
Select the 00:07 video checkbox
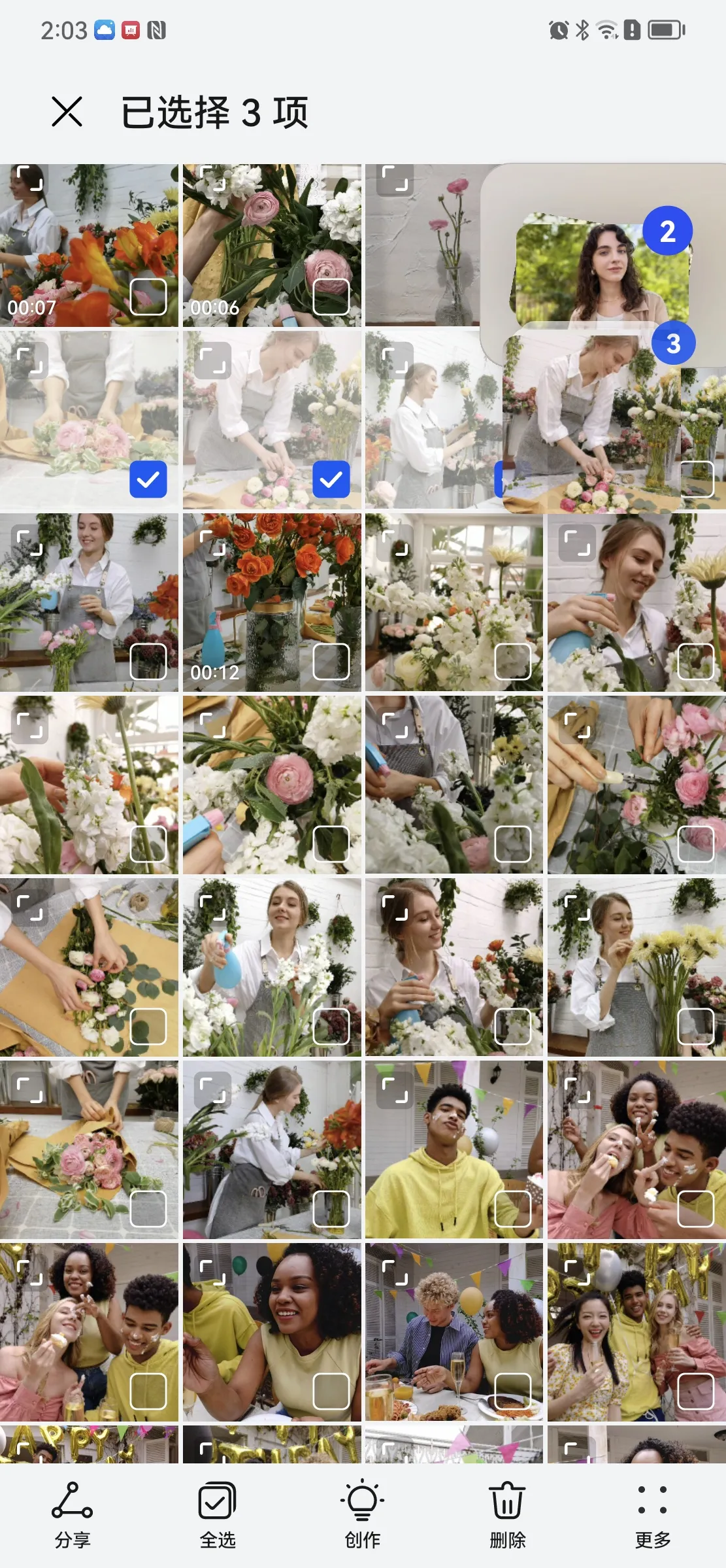tap(148, 297)
